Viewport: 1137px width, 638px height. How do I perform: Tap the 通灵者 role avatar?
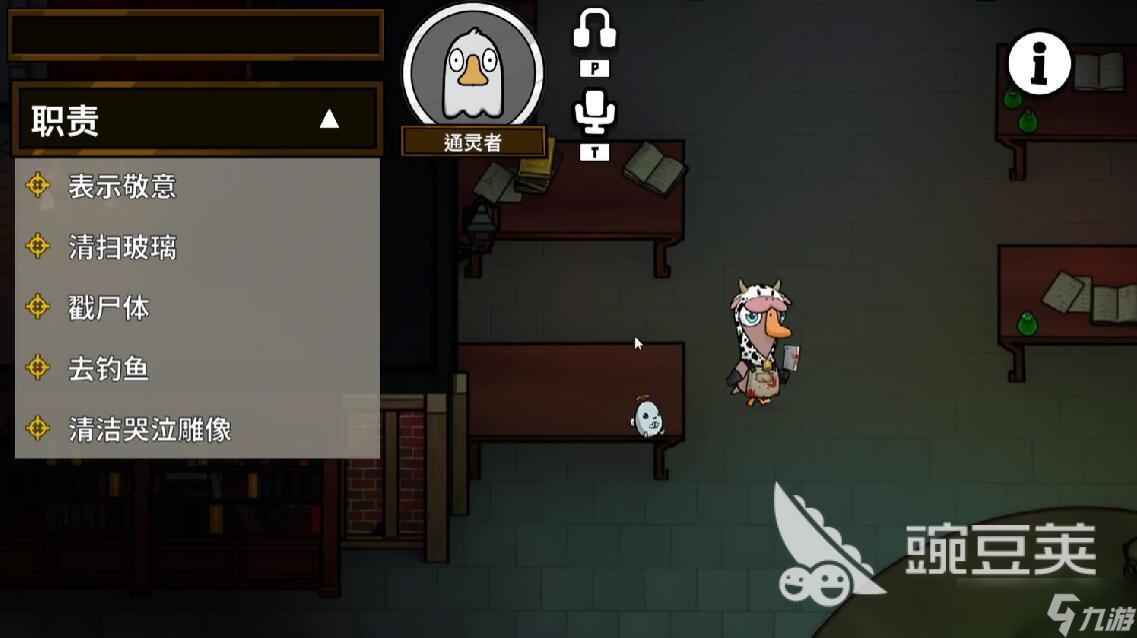pyautogui.click(x=472, y=70)
